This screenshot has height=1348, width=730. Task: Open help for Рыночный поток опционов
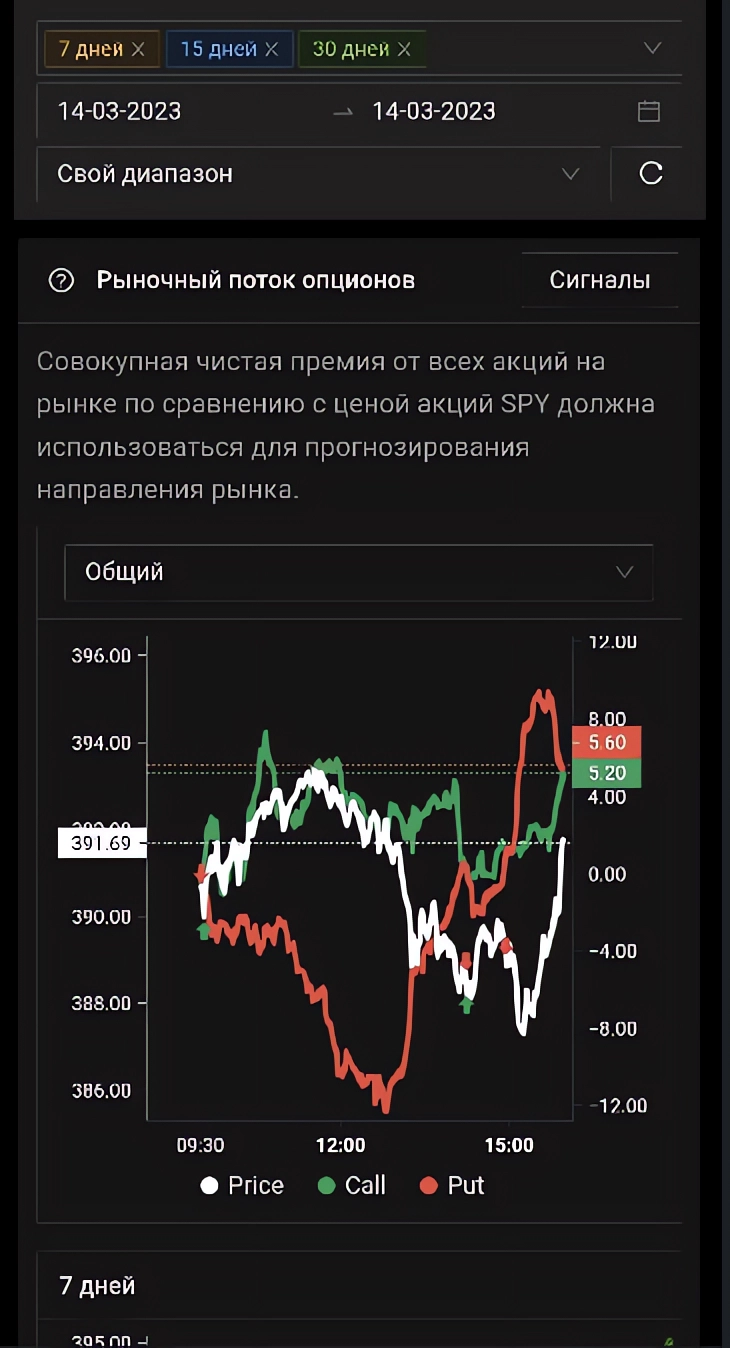tap(62, 281)
